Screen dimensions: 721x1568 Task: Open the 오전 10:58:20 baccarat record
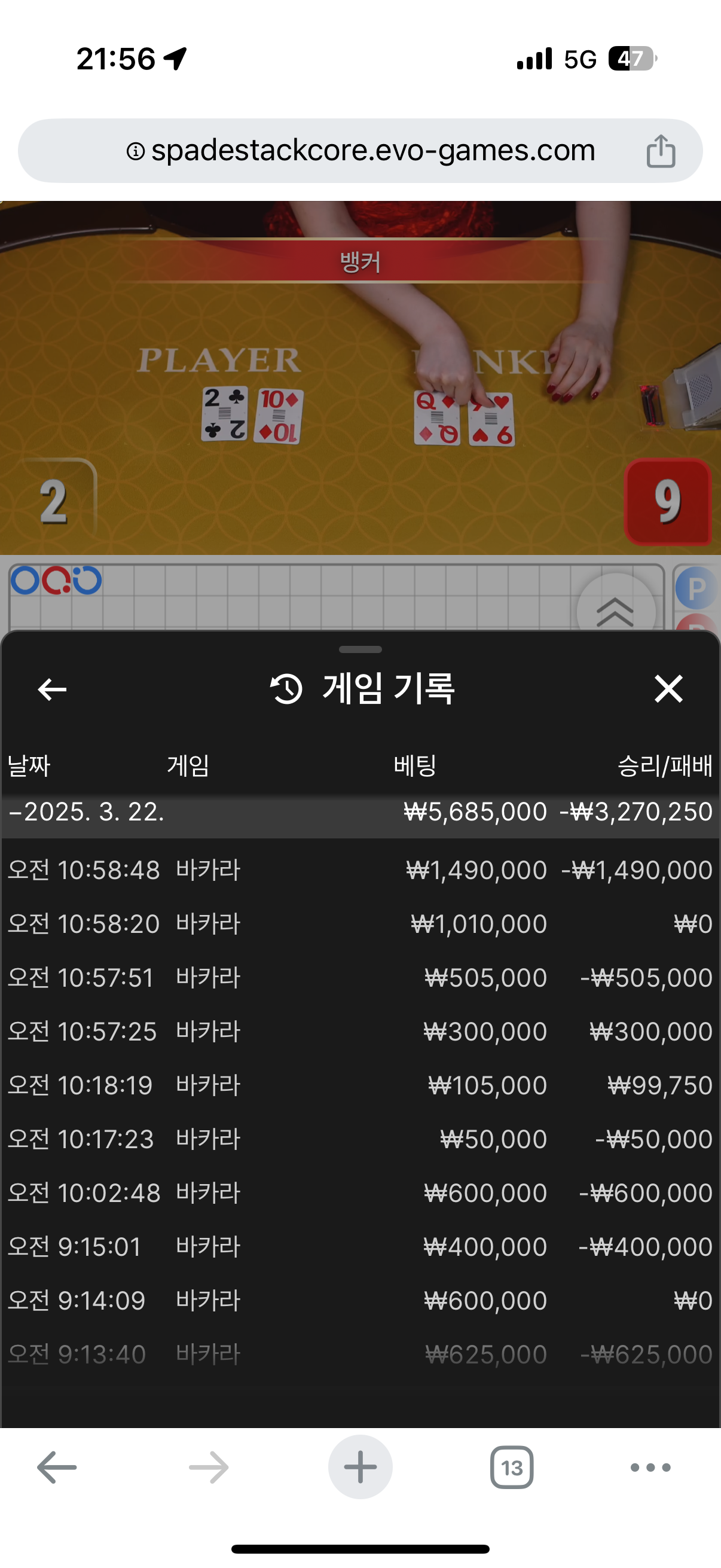click(x=360, y=924)
